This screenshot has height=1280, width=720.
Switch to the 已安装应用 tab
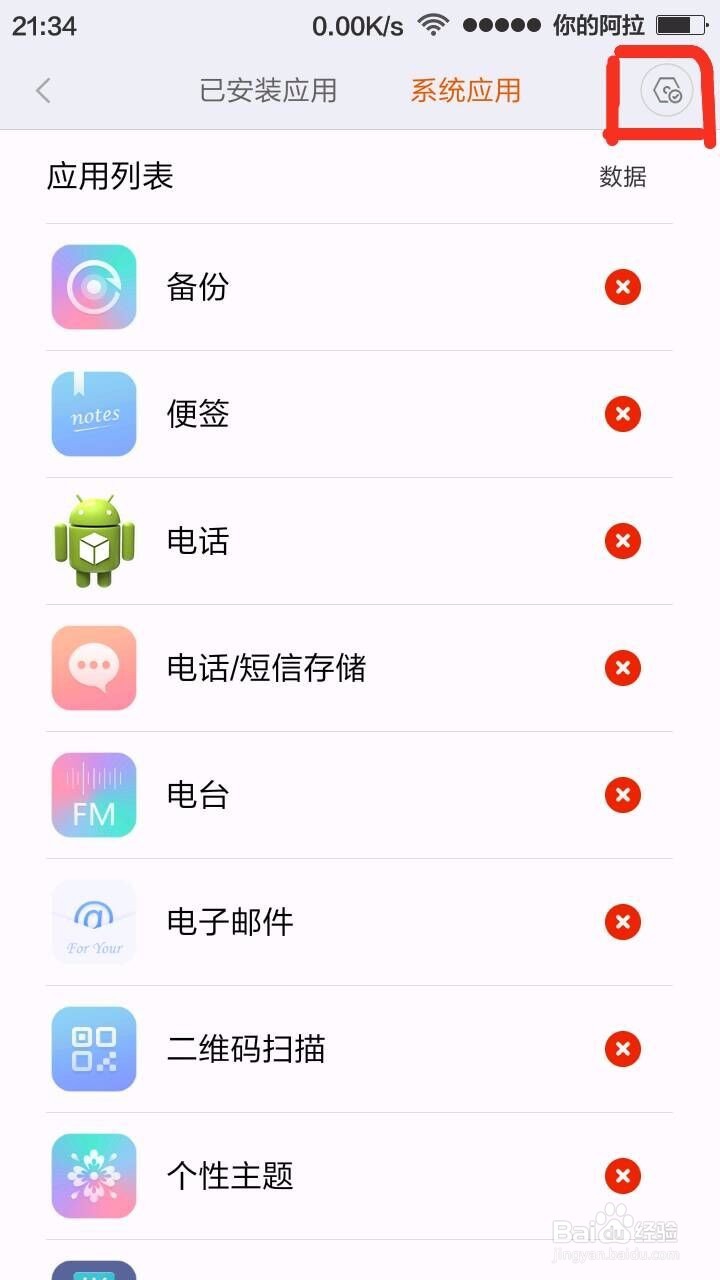click(x=268, y=90)
